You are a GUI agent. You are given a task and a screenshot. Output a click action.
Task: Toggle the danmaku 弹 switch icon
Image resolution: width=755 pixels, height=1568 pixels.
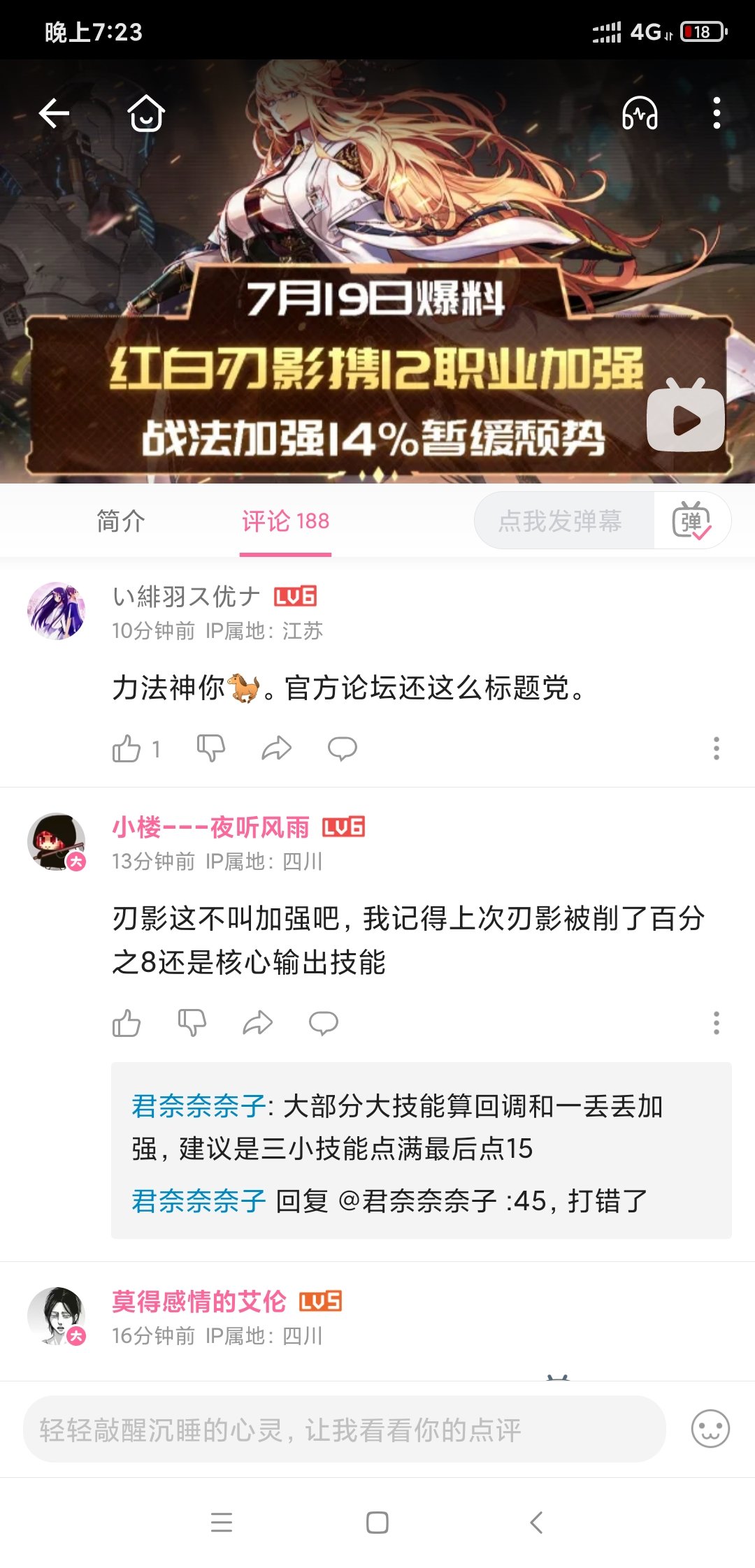pyautogui.click(x=691, y=521)
